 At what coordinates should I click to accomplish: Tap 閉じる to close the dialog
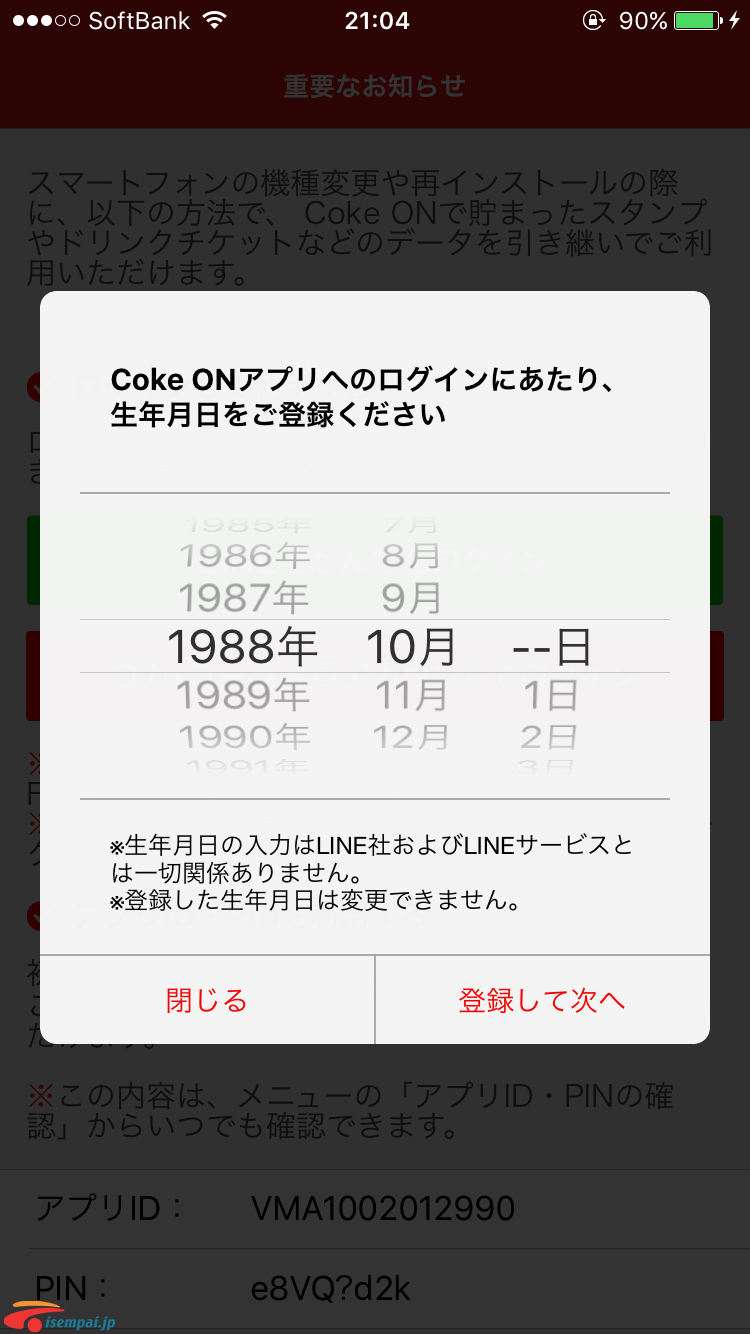[207, 1000]
